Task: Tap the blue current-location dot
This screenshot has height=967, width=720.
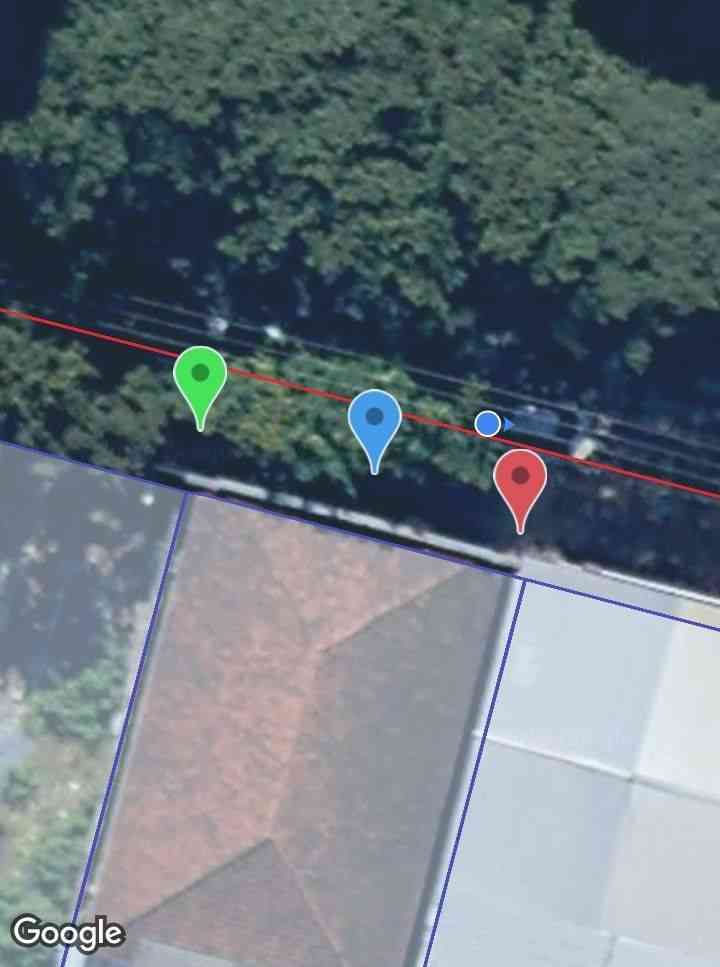Action: (488, 424)
